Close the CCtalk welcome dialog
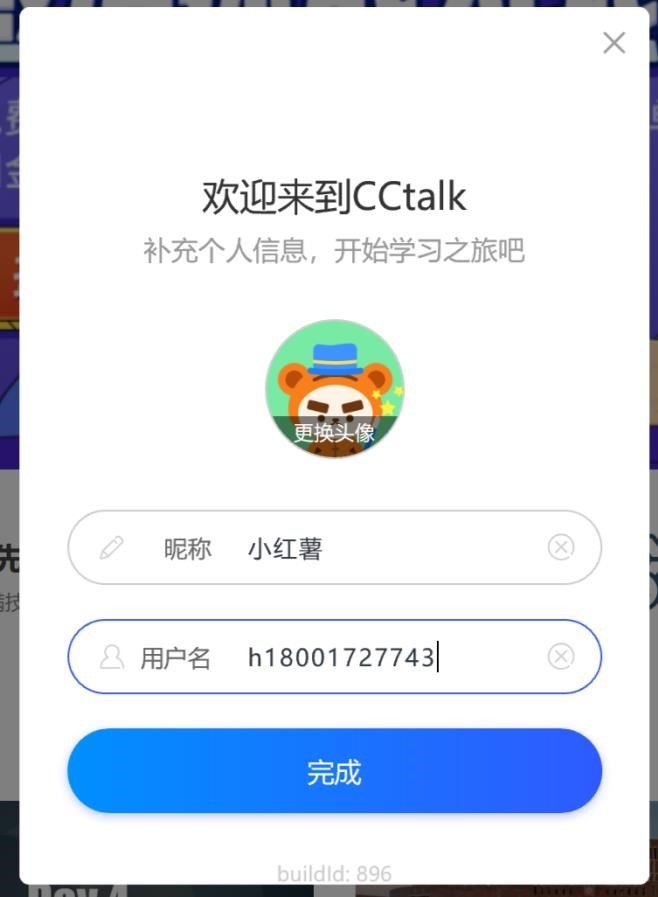Viewport: 658px width, 897px height. point(614,43)
